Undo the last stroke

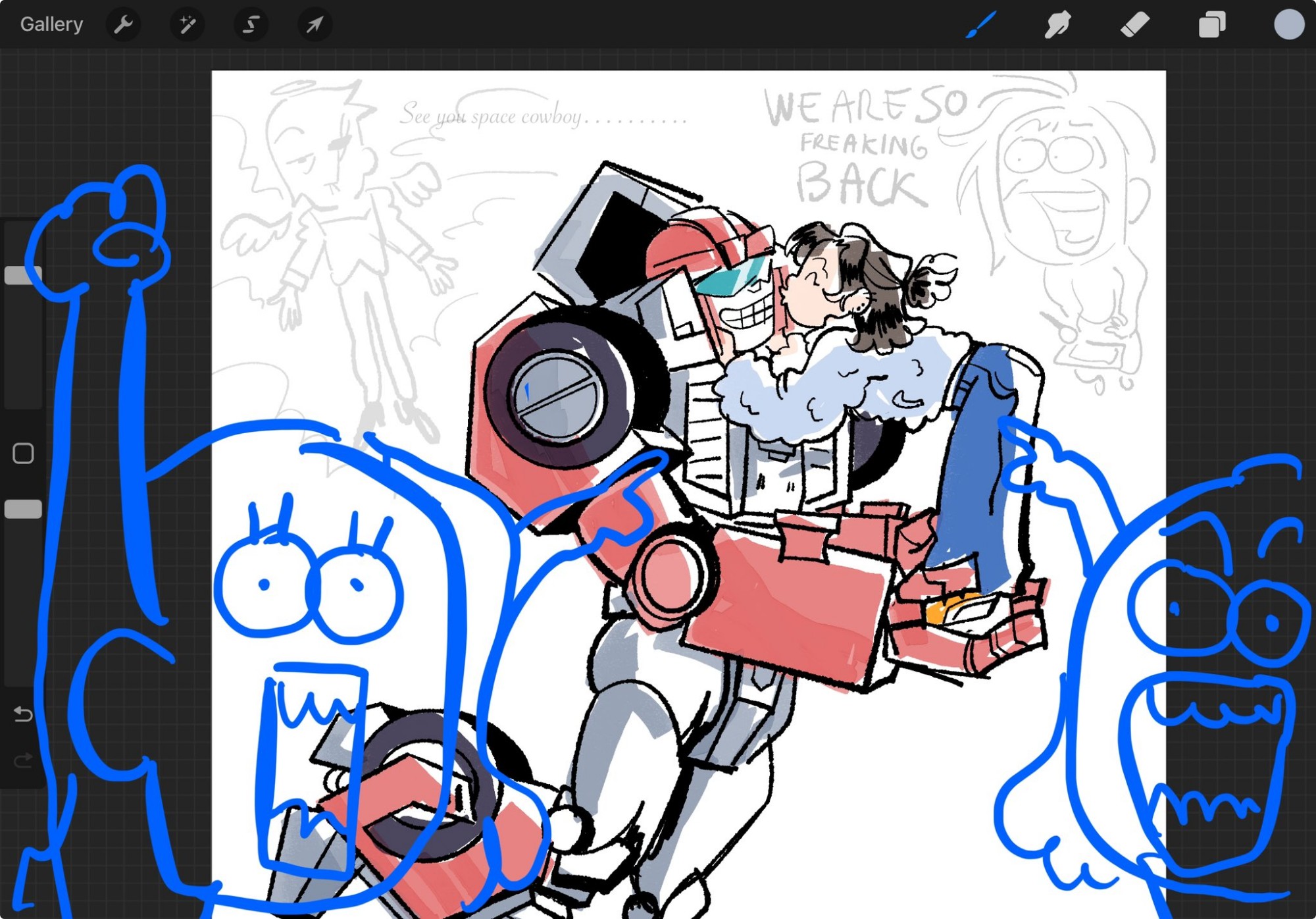click(23, 714)
